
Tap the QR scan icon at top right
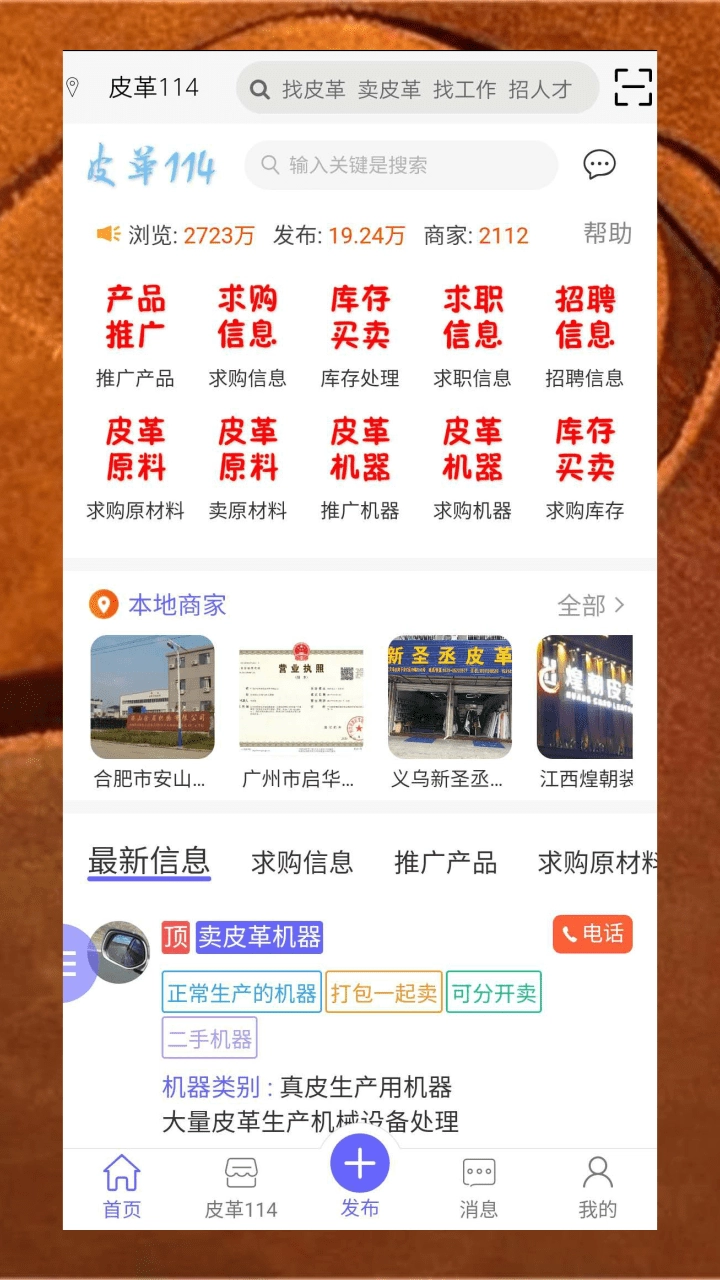(634, 88)
